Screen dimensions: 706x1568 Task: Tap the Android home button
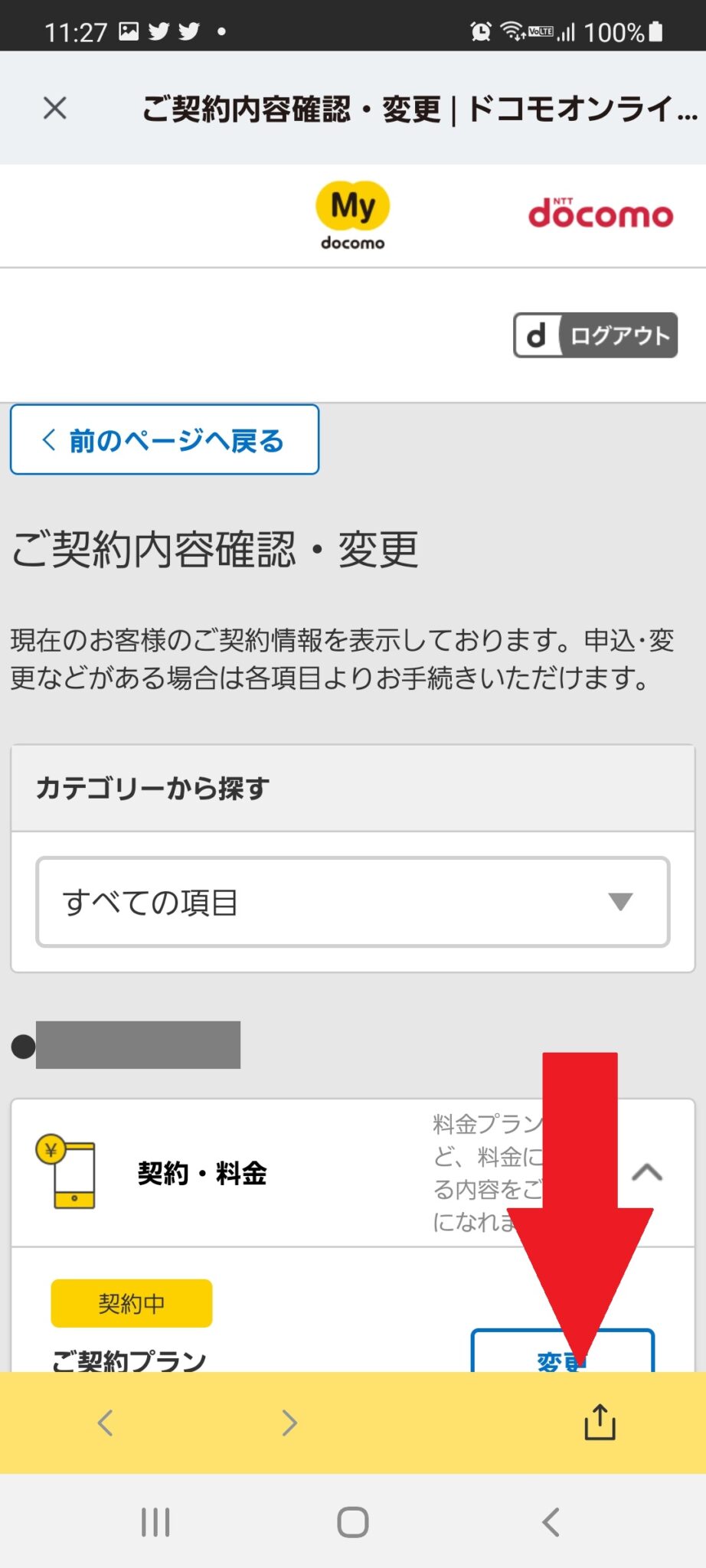(351, 1522)
